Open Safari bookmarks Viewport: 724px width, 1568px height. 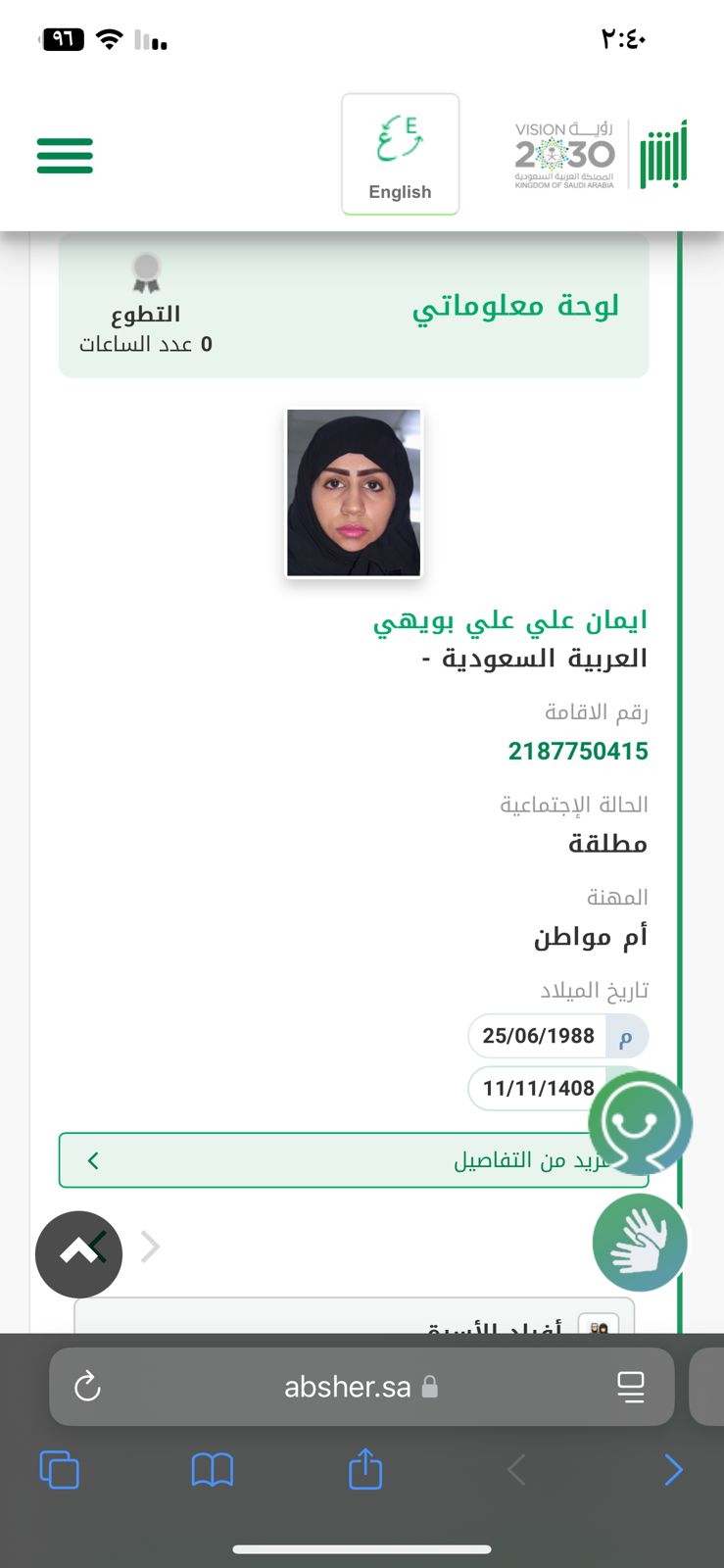point(212,1470)
